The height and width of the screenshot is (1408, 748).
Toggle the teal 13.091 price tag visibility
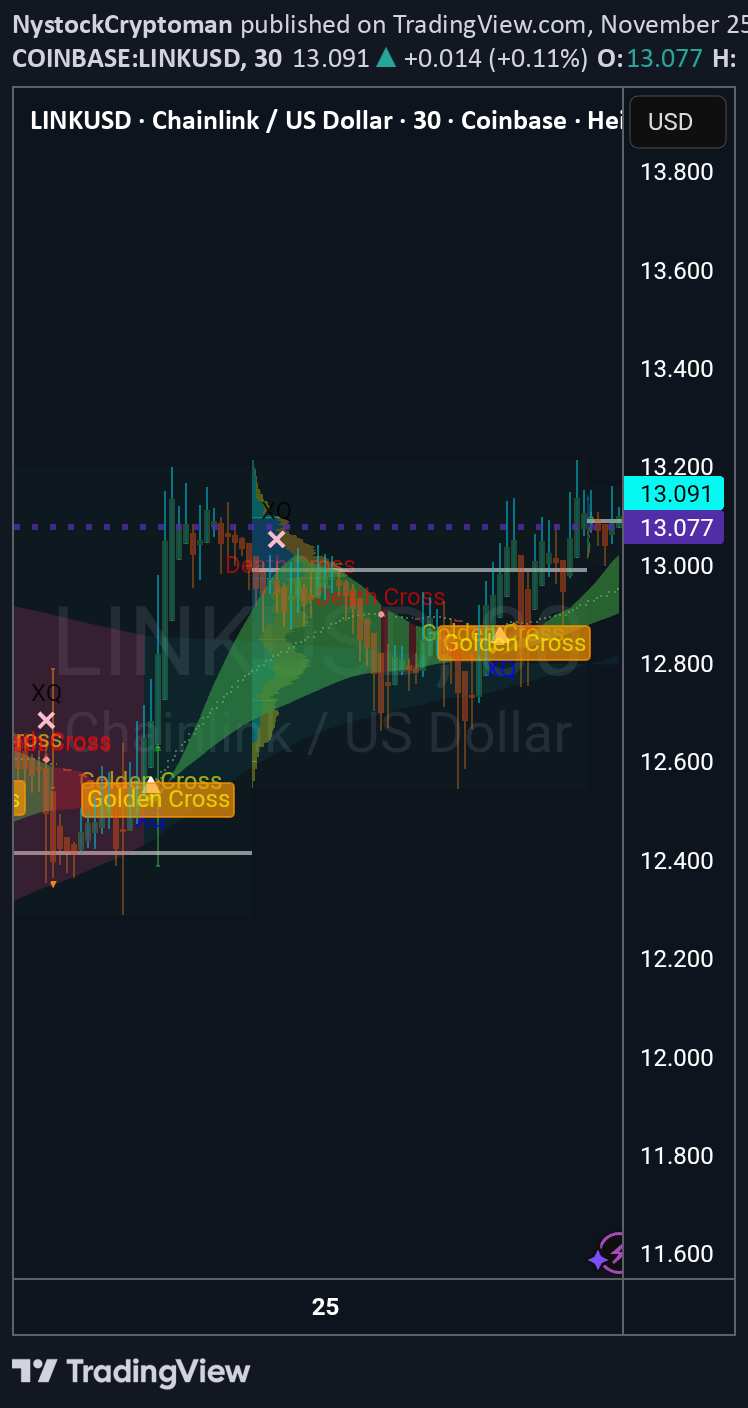click(x=673, y=493)
